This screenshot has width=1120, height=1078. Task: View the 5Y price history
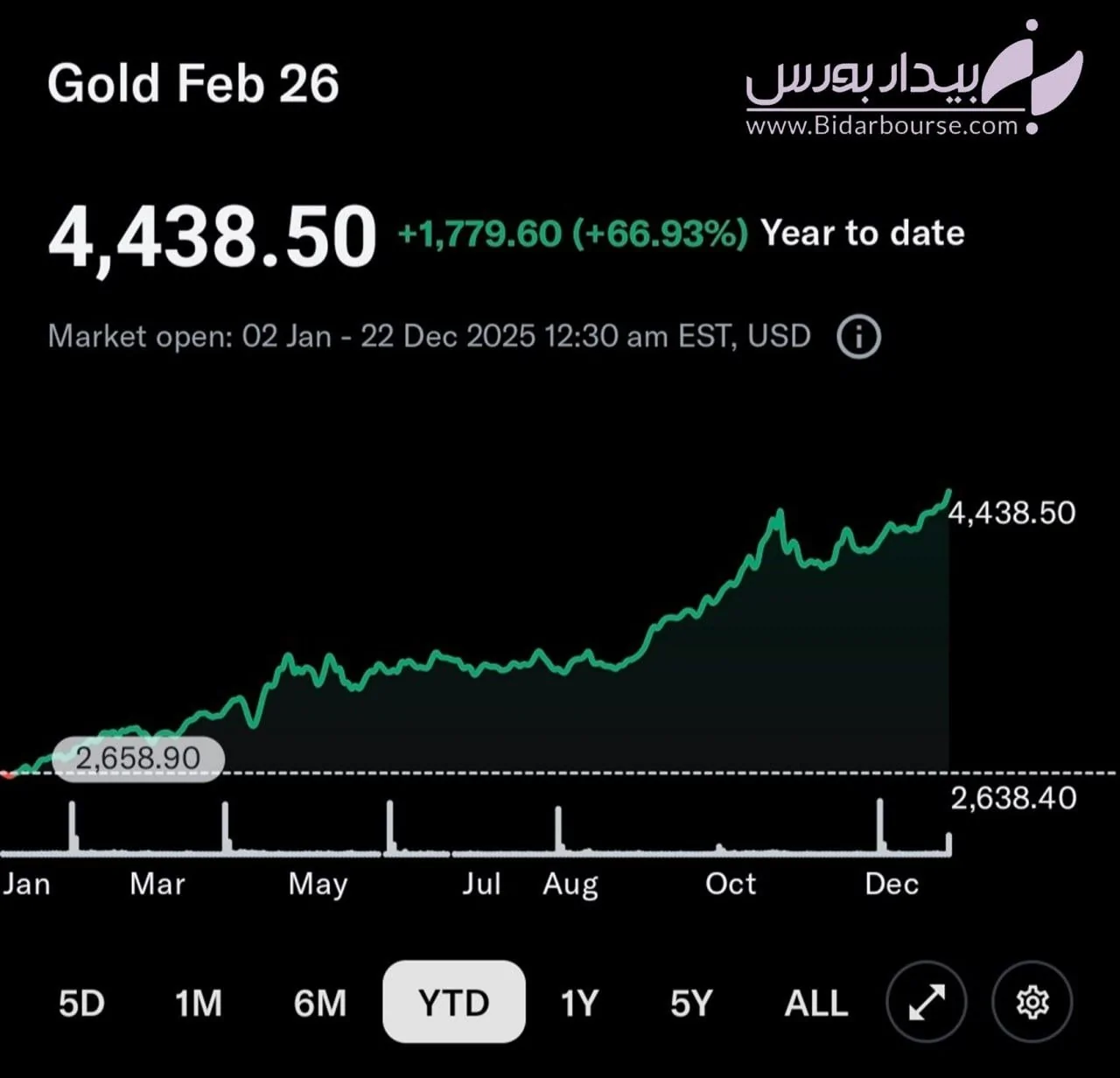691,1003
